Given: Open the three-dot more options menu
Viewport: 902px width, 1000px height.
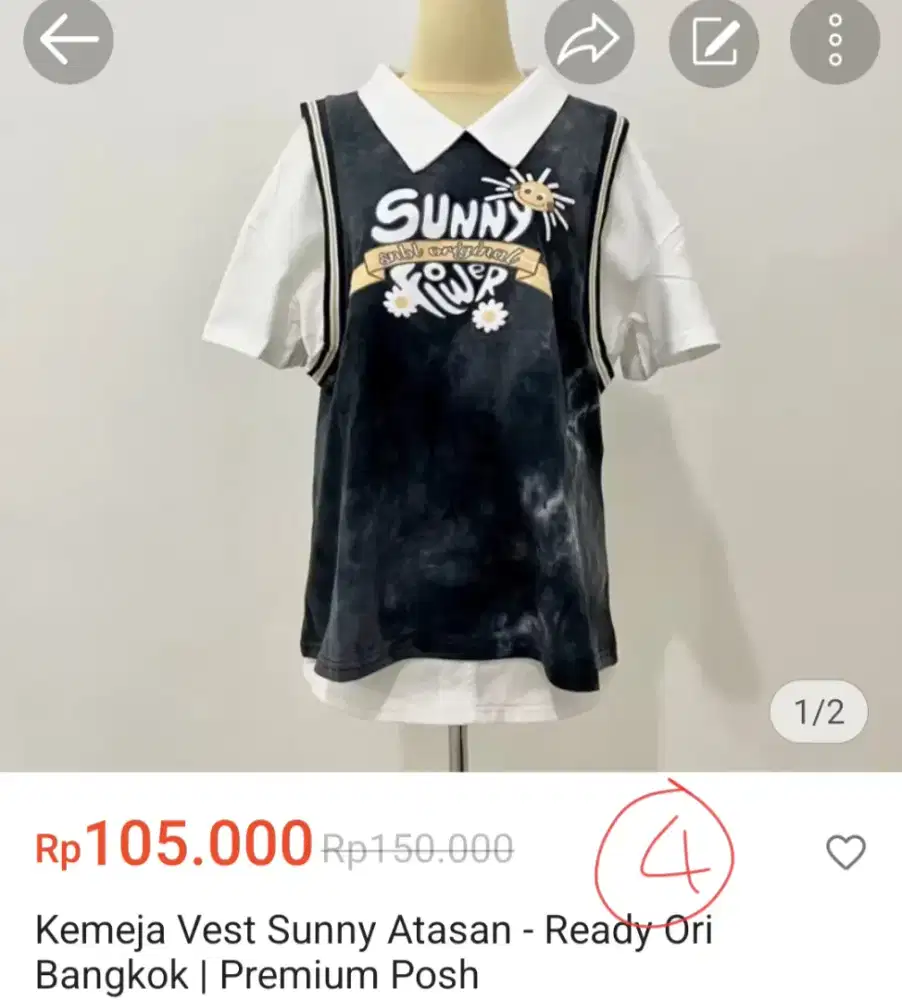Looking at the screenshot, I should click(x=836, y=38).
